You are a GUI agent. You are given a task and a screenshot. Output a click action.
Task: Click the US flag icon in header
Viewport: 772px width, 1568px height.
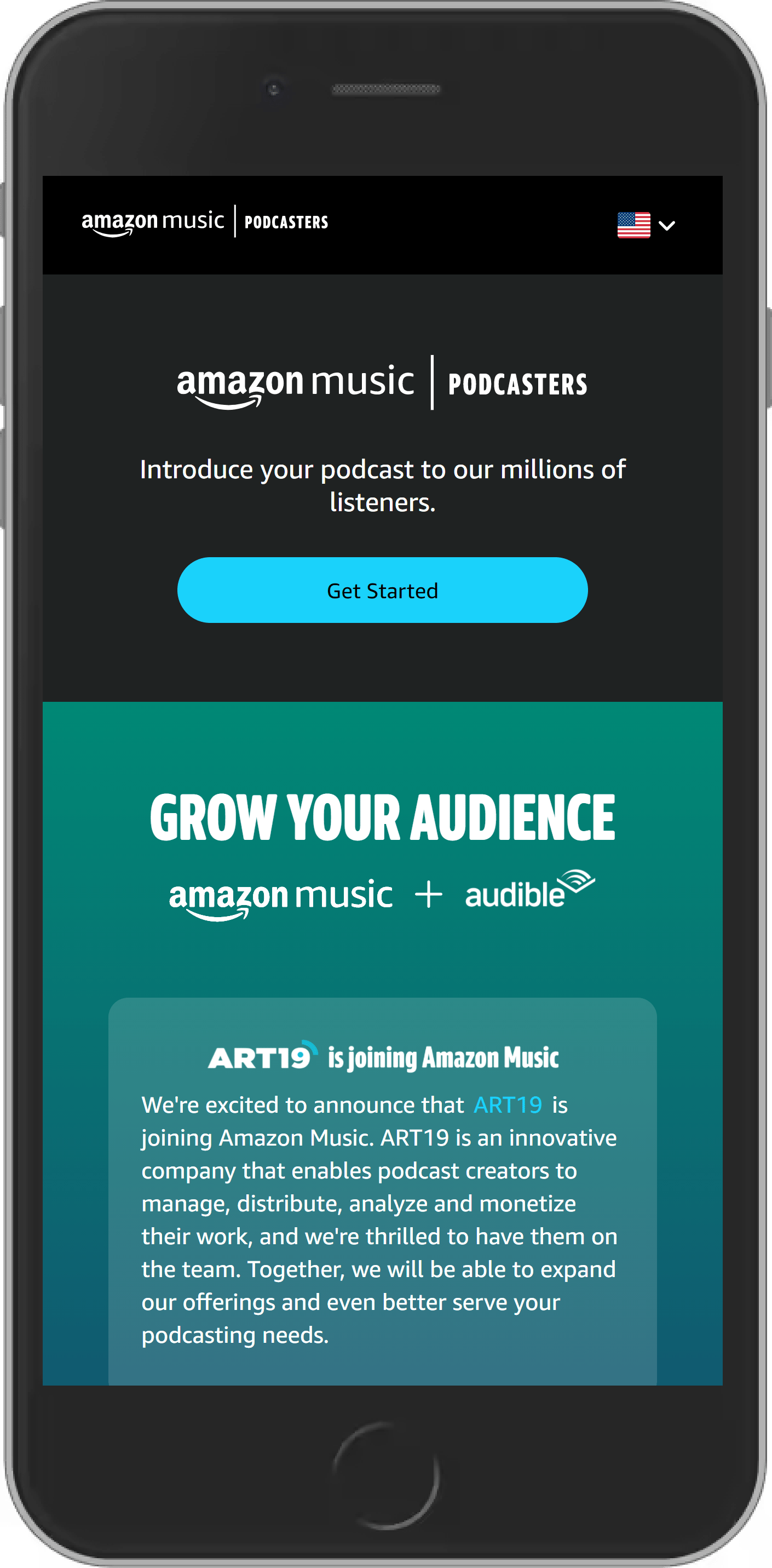tap(635, 225)
